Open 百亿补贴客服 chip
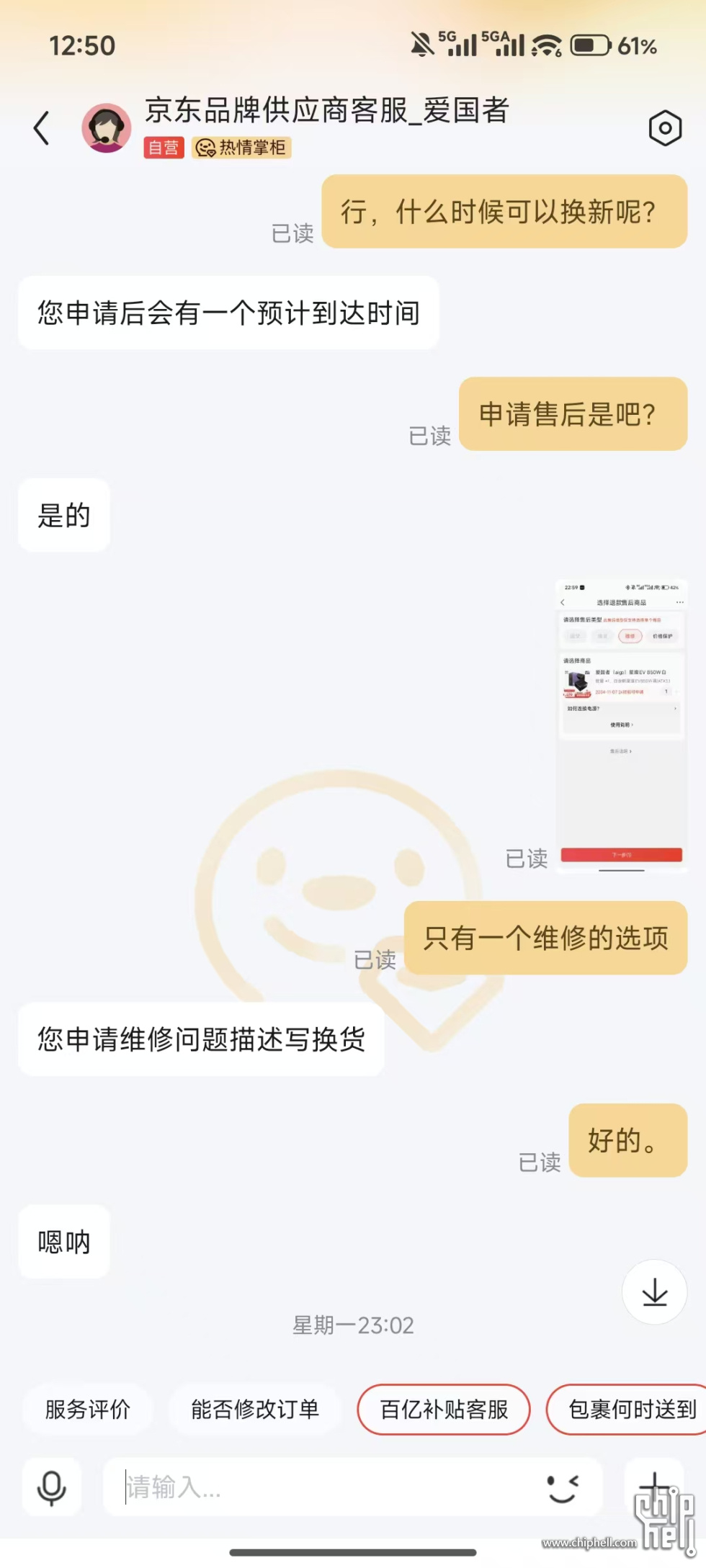This screenshot has width=706, height=1568. (444, 1409)
